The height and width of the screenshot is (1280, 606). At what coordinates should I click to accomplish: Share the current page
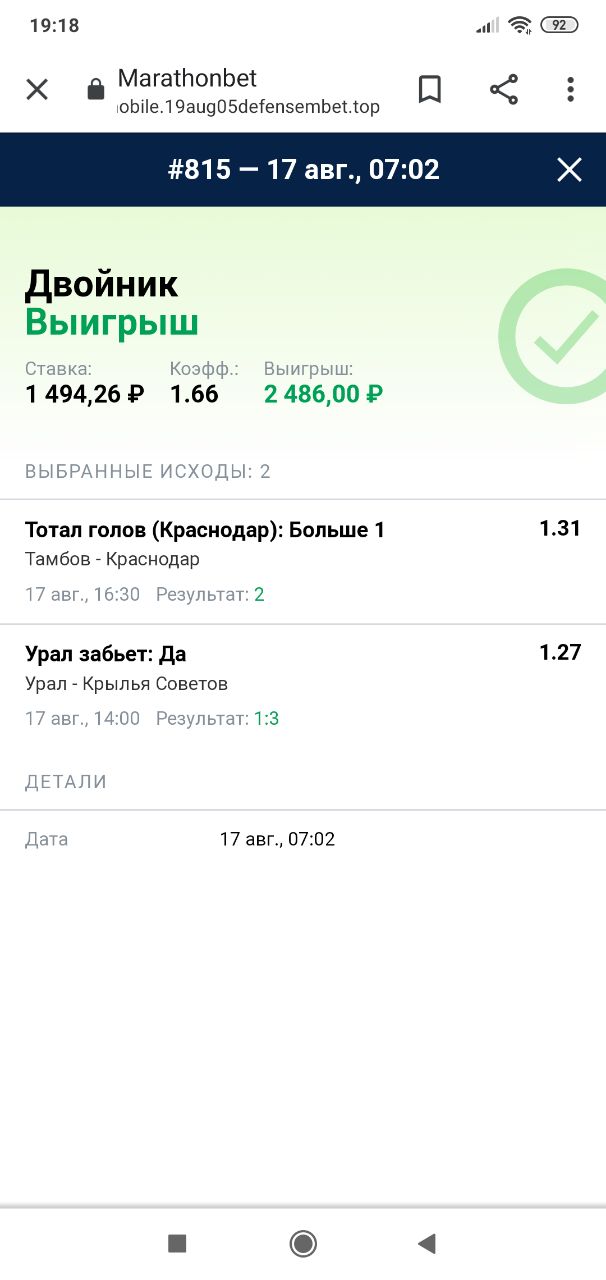point(504,90)
